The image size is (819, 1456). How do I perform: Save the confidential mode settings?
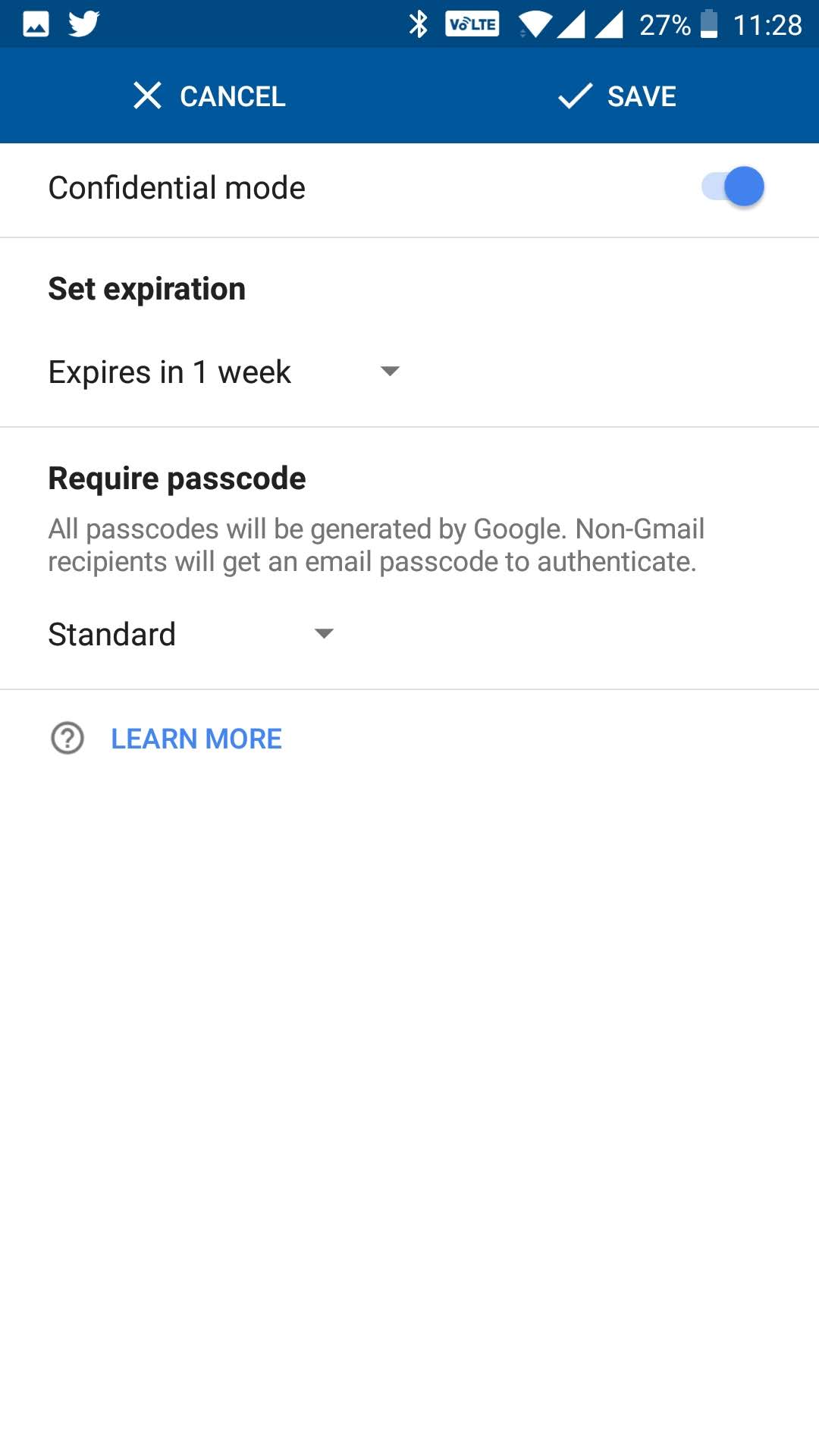coord(617,96)
